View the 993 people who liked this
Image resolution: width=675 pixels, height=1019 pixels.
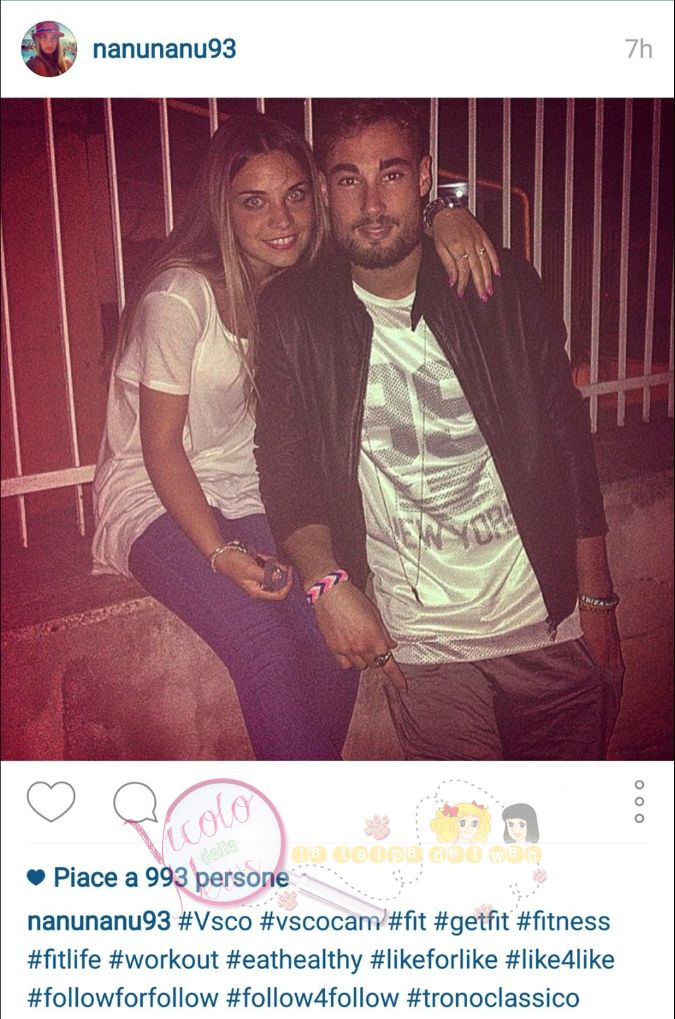click(x=170, y=878)
